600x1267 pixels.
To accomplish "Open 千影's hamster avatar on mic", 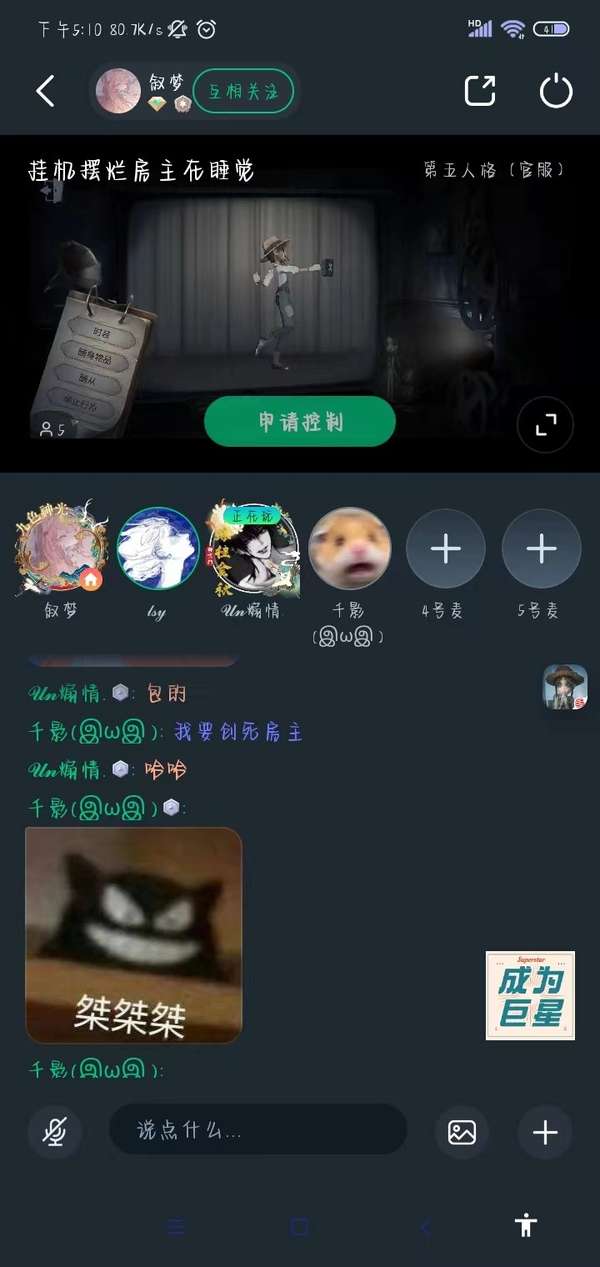I will tap(349, 548).
